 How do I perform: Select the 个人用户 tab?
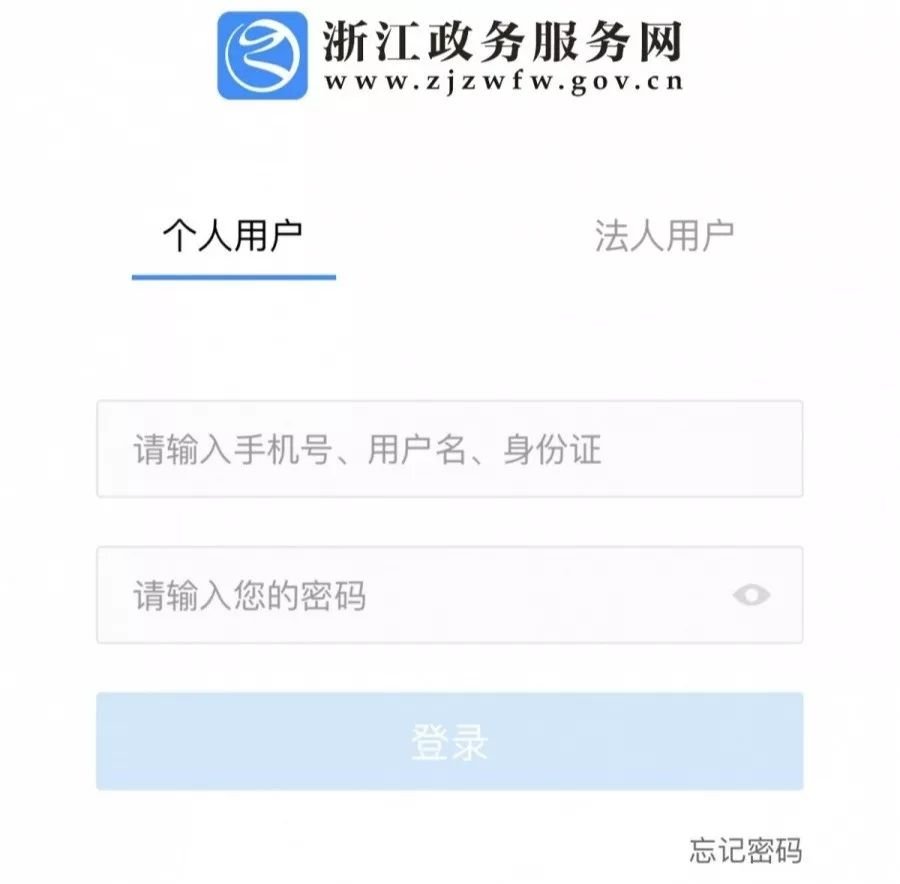233,237
